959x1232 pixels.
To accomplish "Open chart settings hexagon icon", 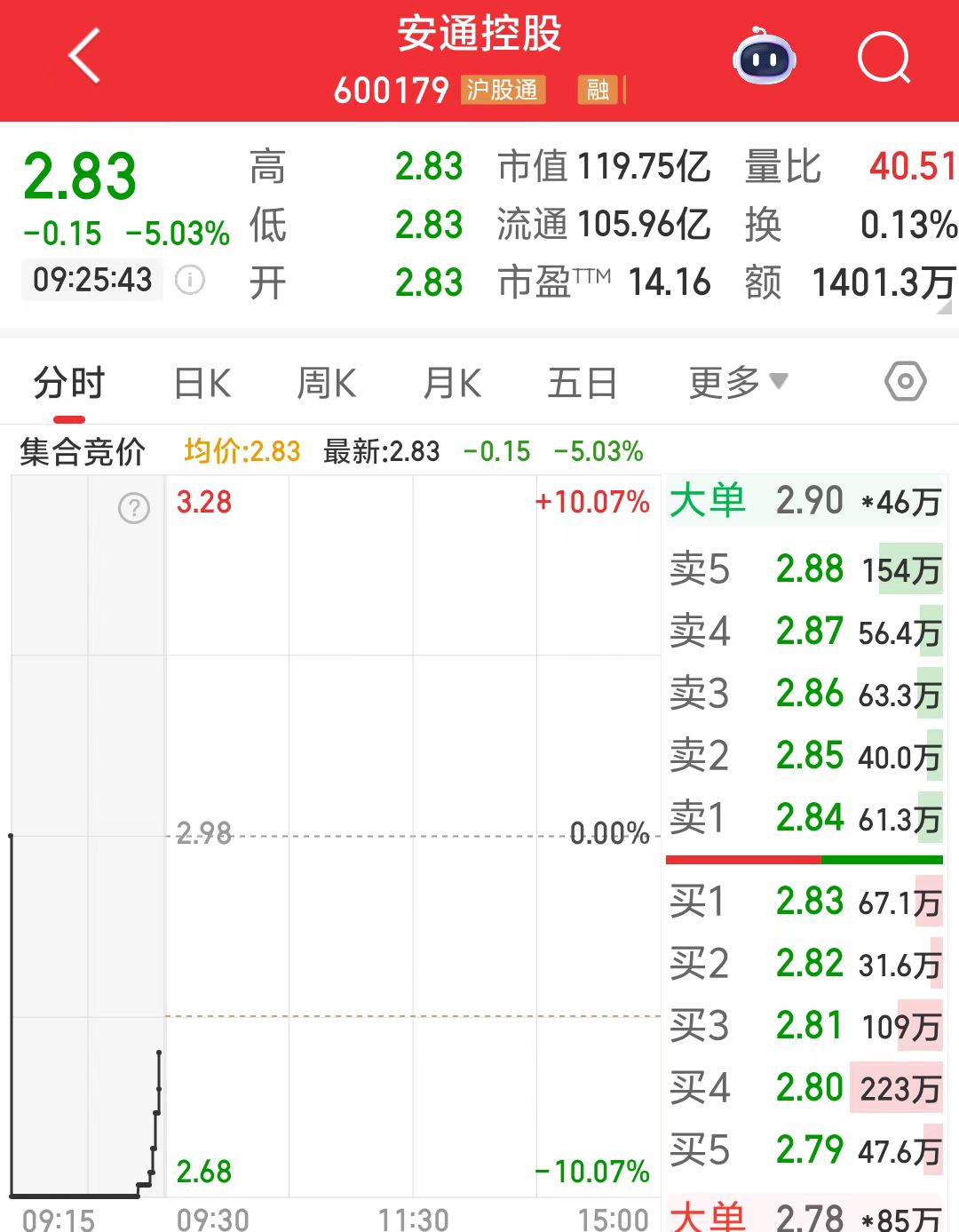I will pos(905,383).
